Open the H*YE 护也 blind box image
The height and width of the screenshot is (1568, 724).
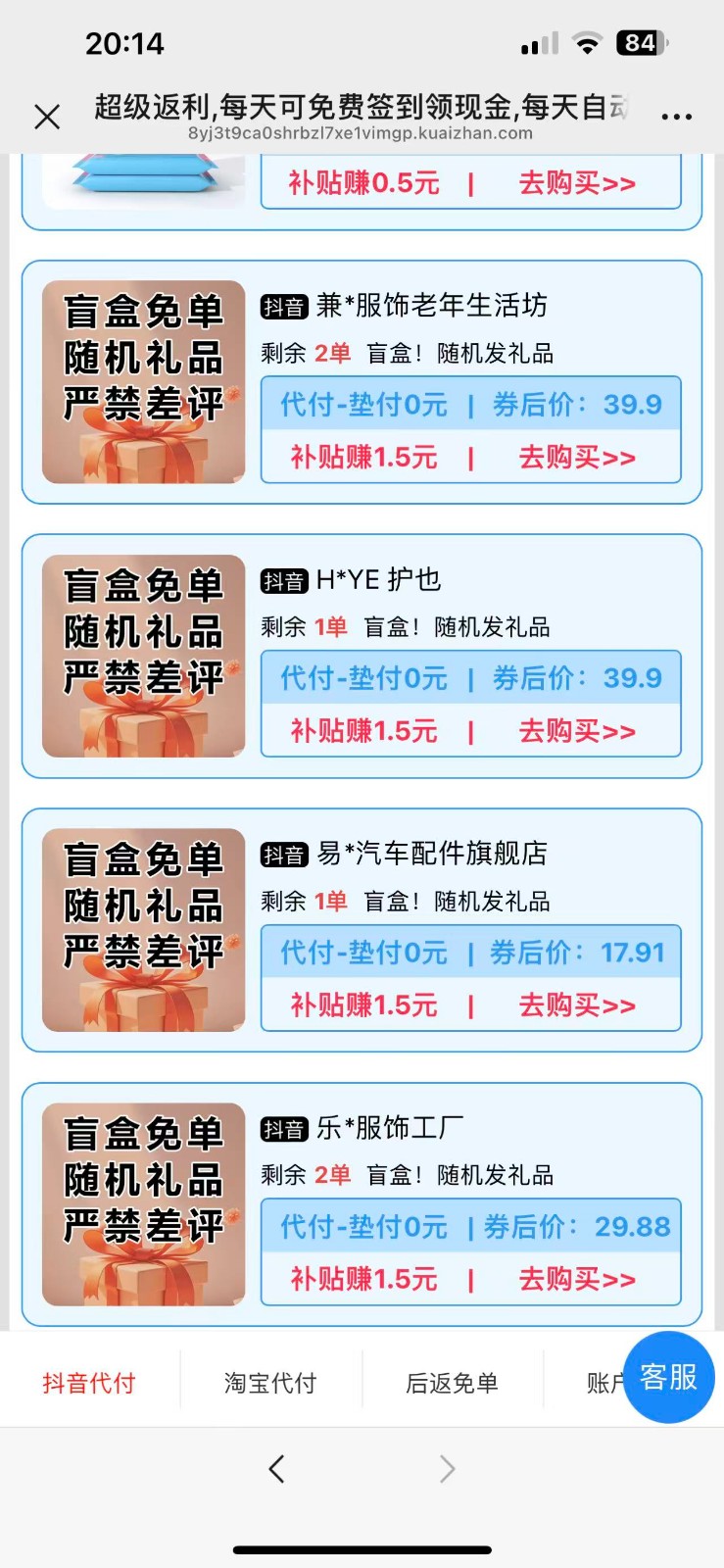144,657
